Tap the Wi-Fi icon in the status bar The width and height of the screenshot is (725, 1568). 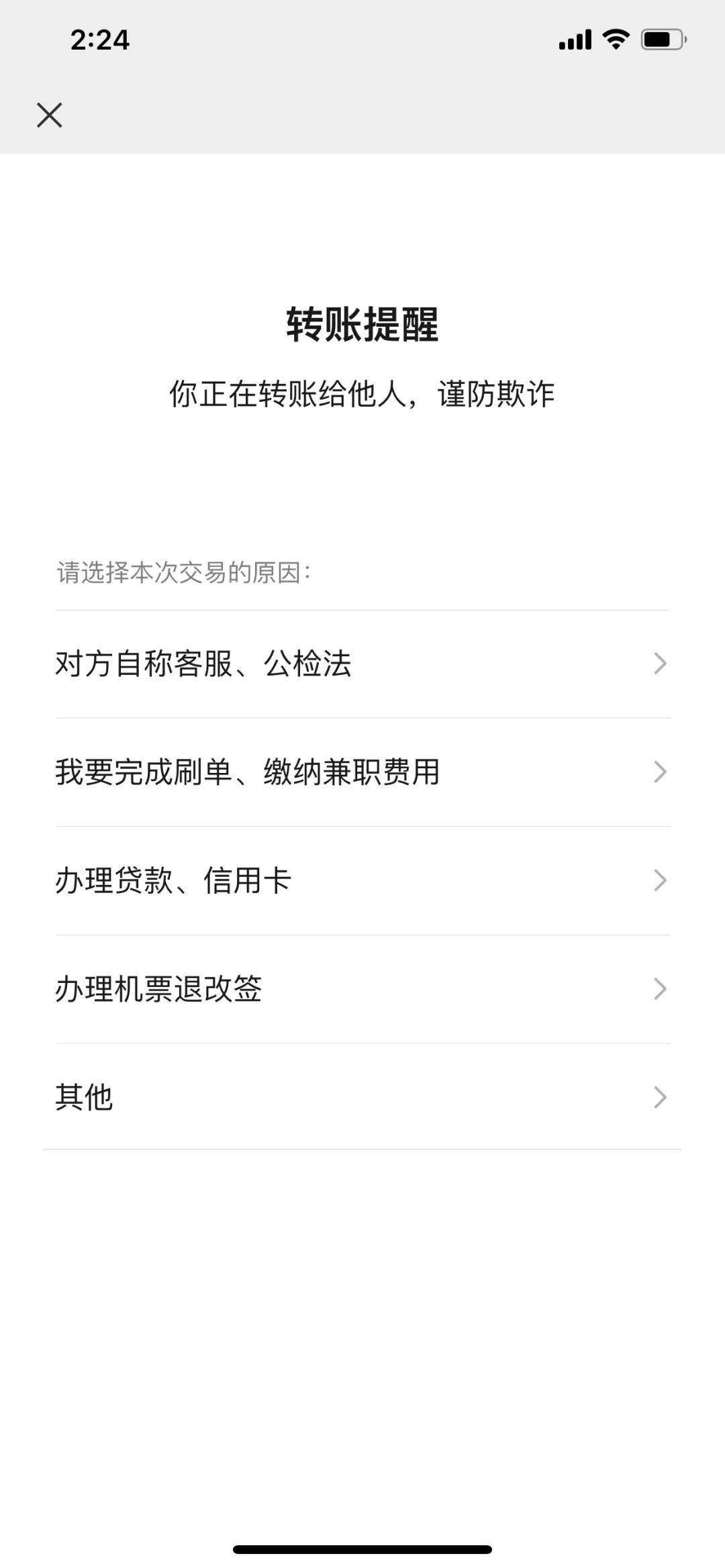(x=614, y=40)
